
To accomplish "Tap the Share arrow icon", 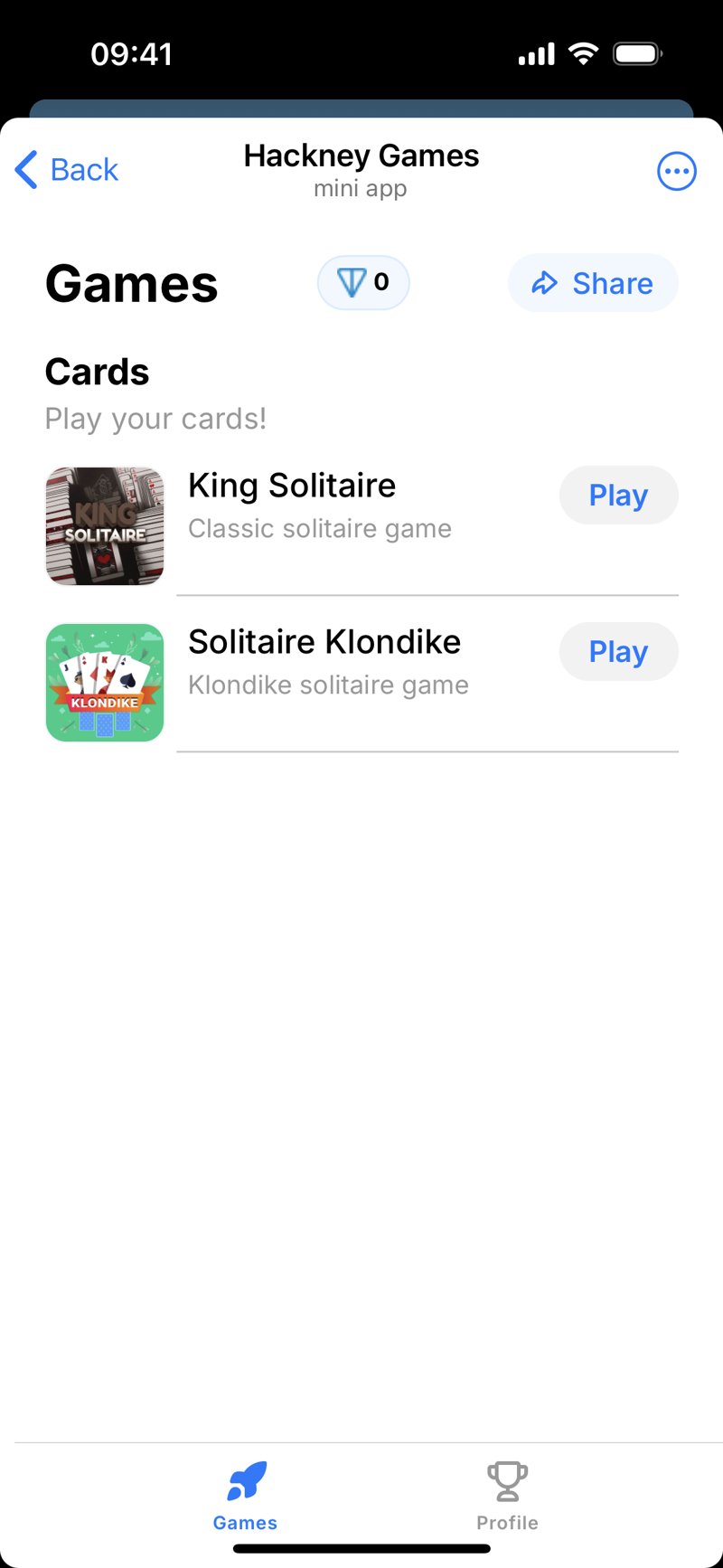I will pyautogui.click(x=544, y=282).
